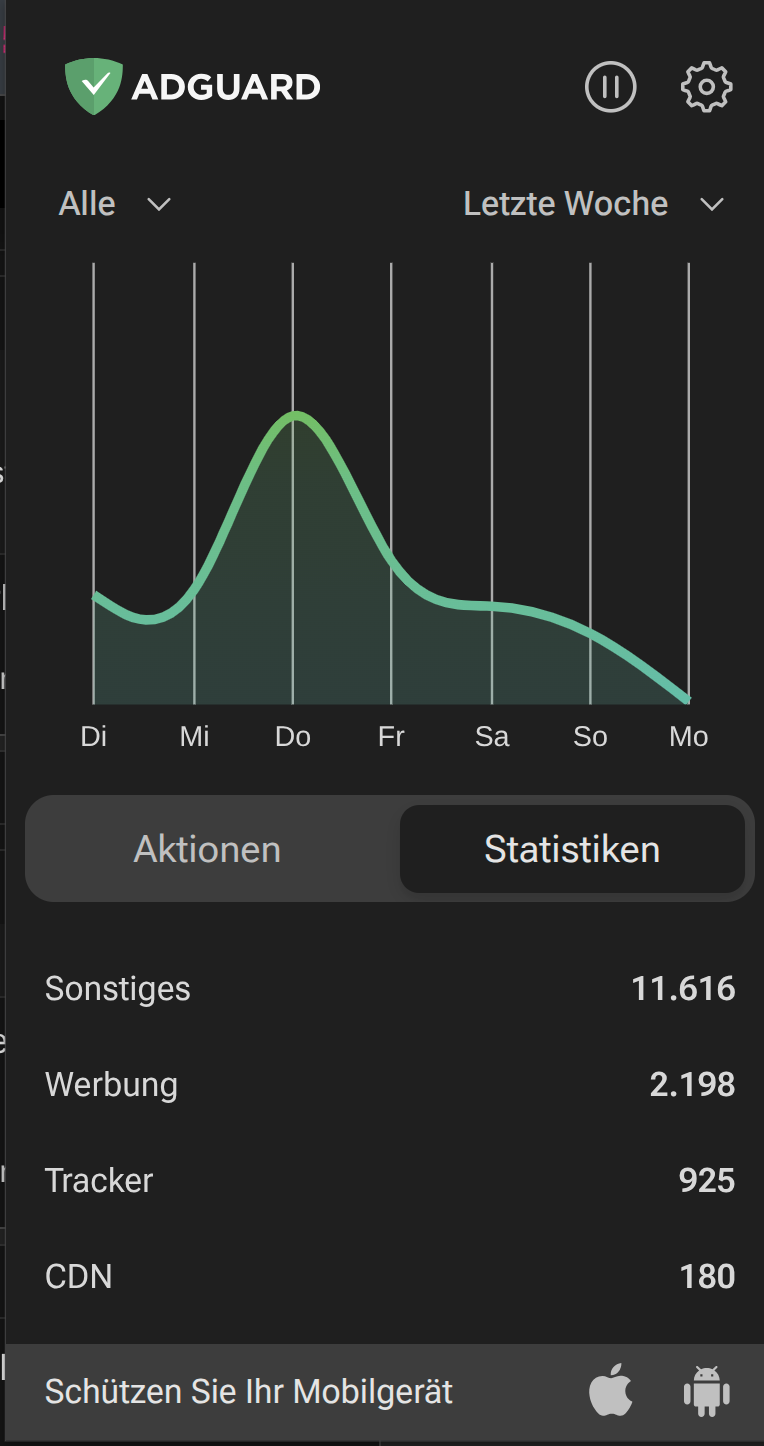Open the AdGuard settings gear
Image resolution: width=764 pixels, height=1446 pixels.
(x=706, y=87)
